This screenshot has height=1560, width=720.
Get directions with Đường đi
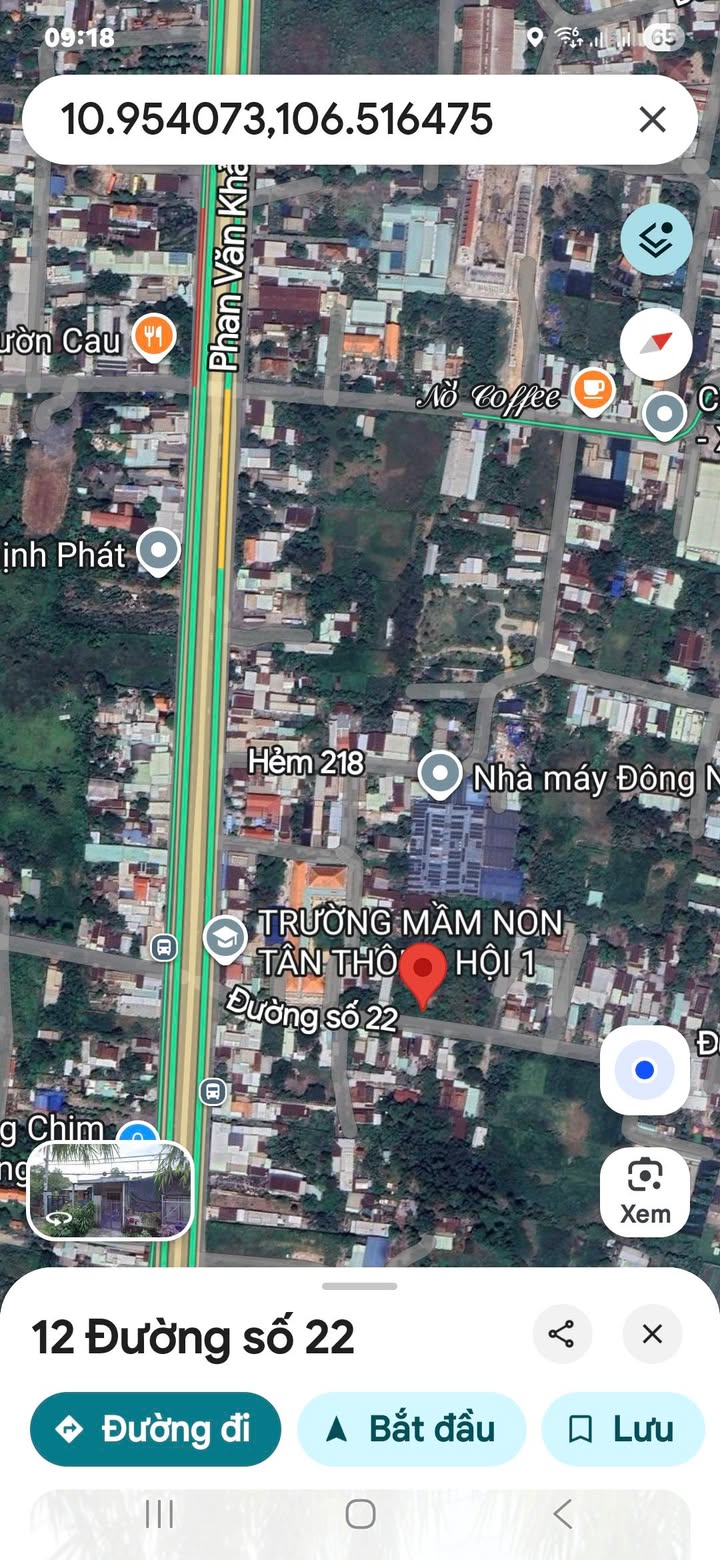(155, 1429)
